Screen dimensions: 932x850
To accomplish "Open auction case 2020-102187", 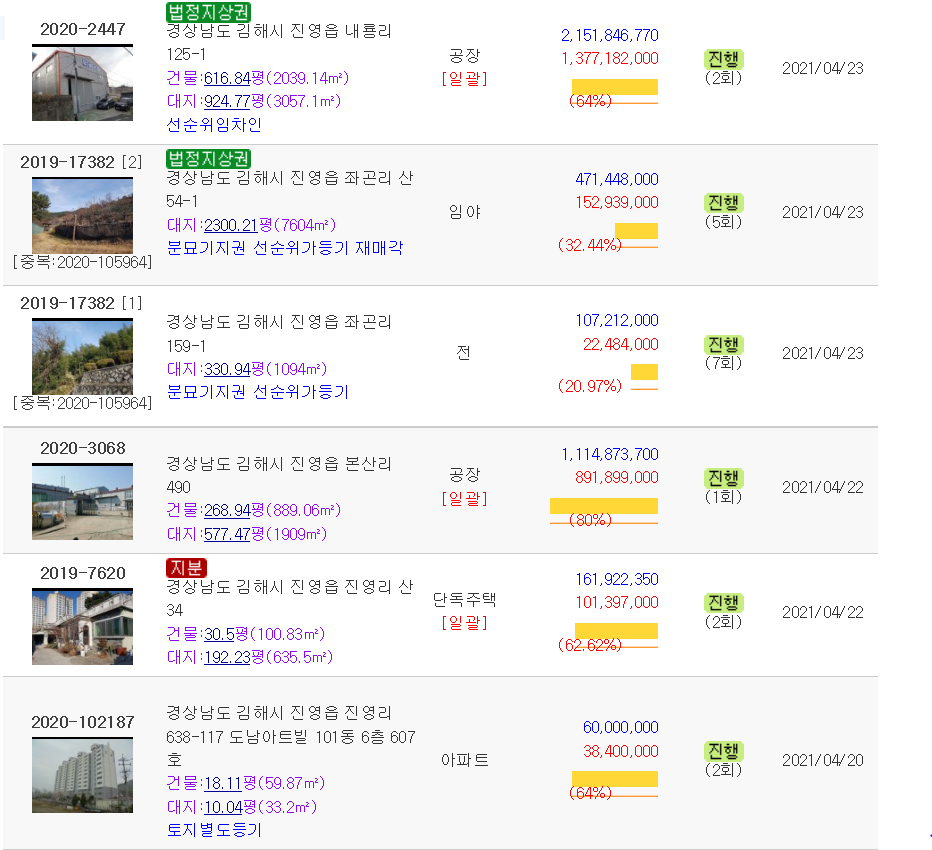I will 82,722.
